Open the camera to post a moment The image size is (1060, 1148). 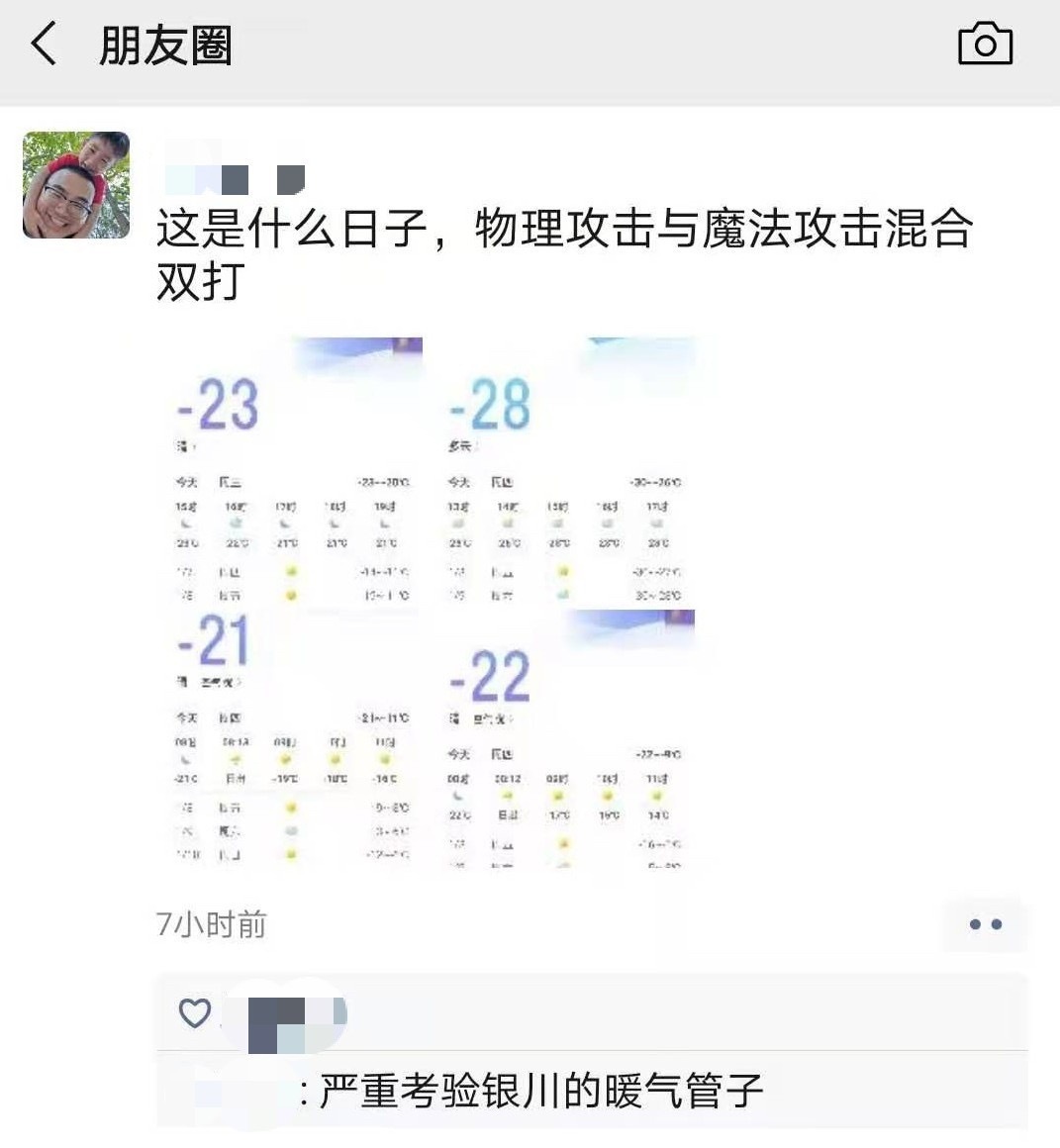(x=985, y=46)
